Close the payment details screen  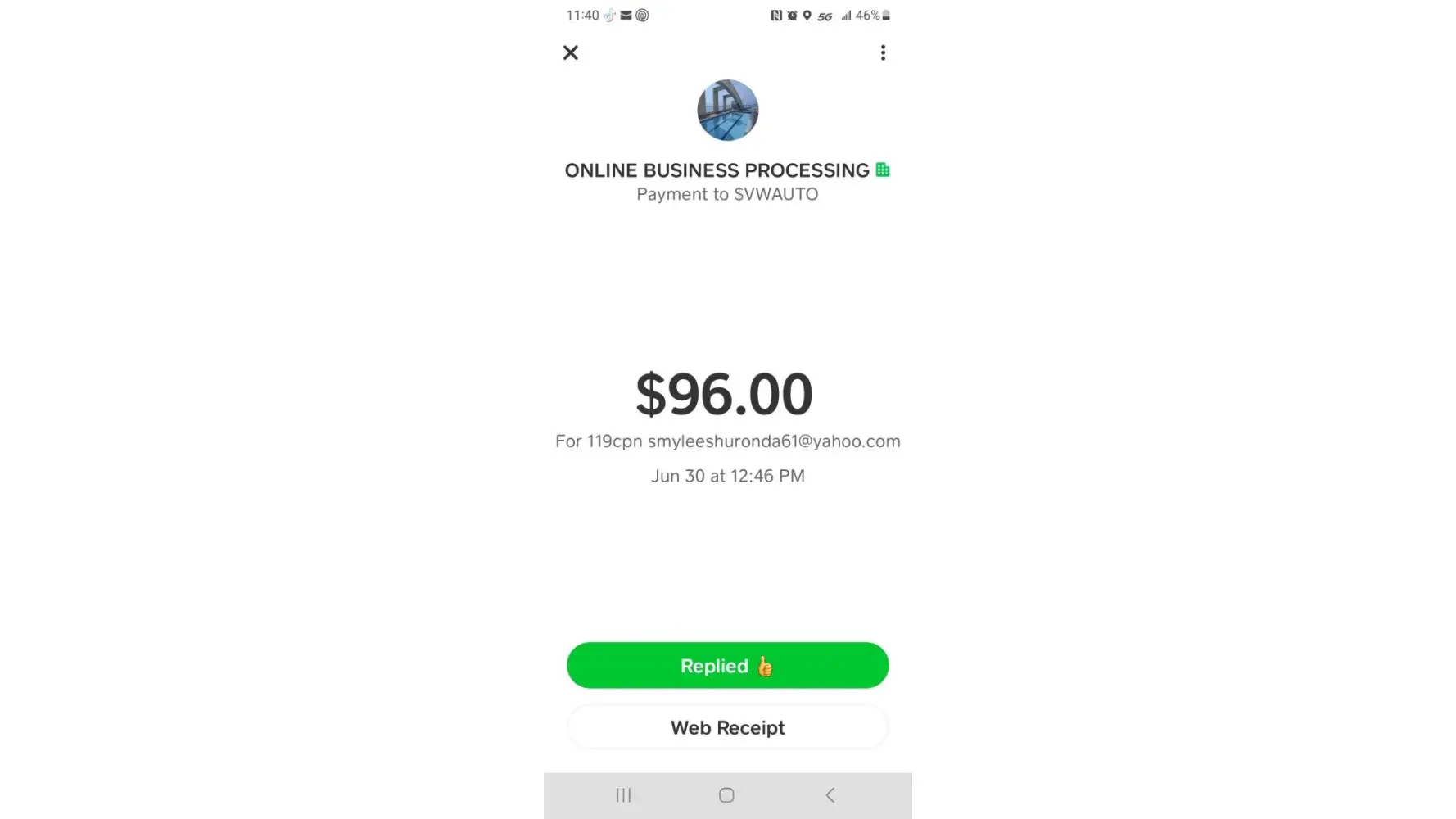pyautogui.click(x=571, y=53)
